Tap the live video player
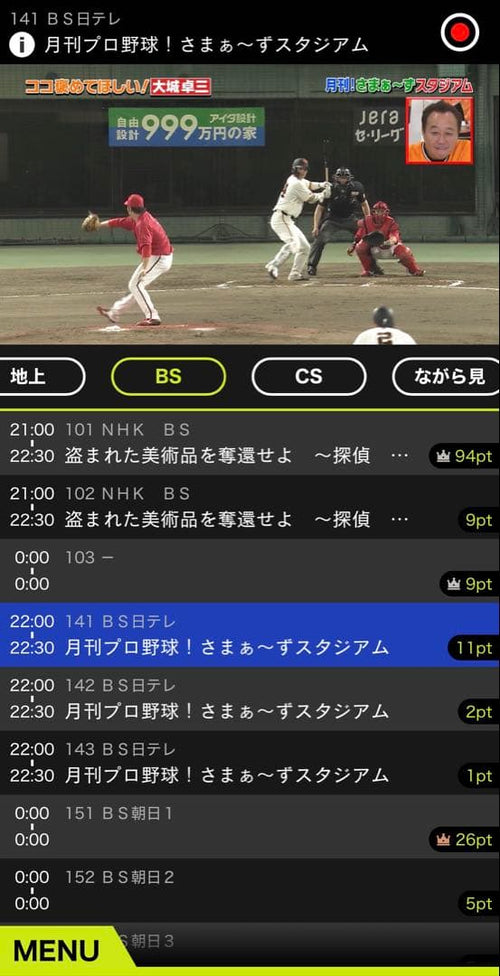 point(250,204)
